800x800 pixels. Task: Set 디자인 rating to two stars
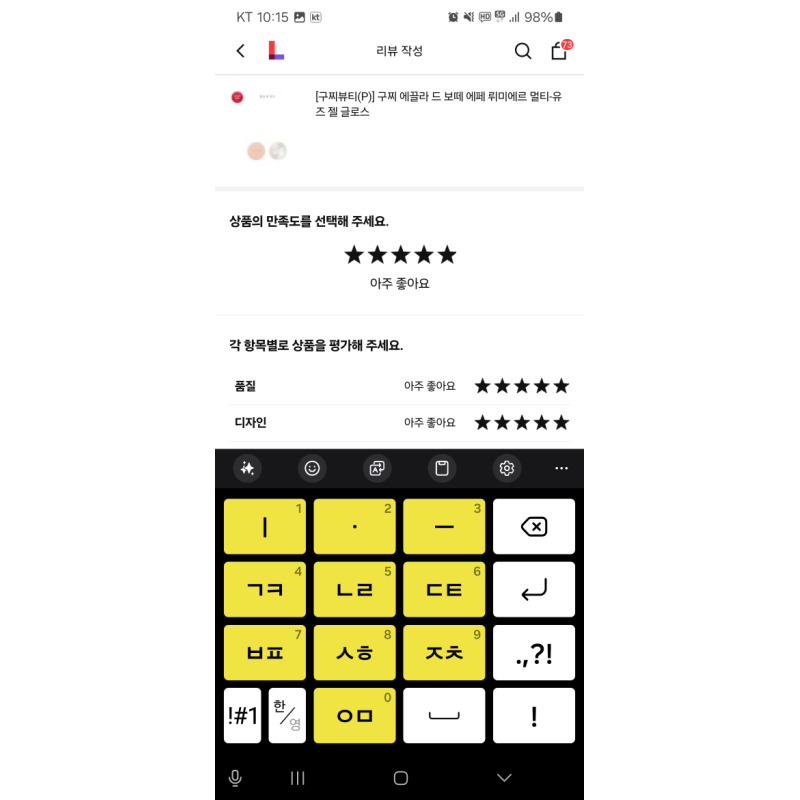pos(502,422)
